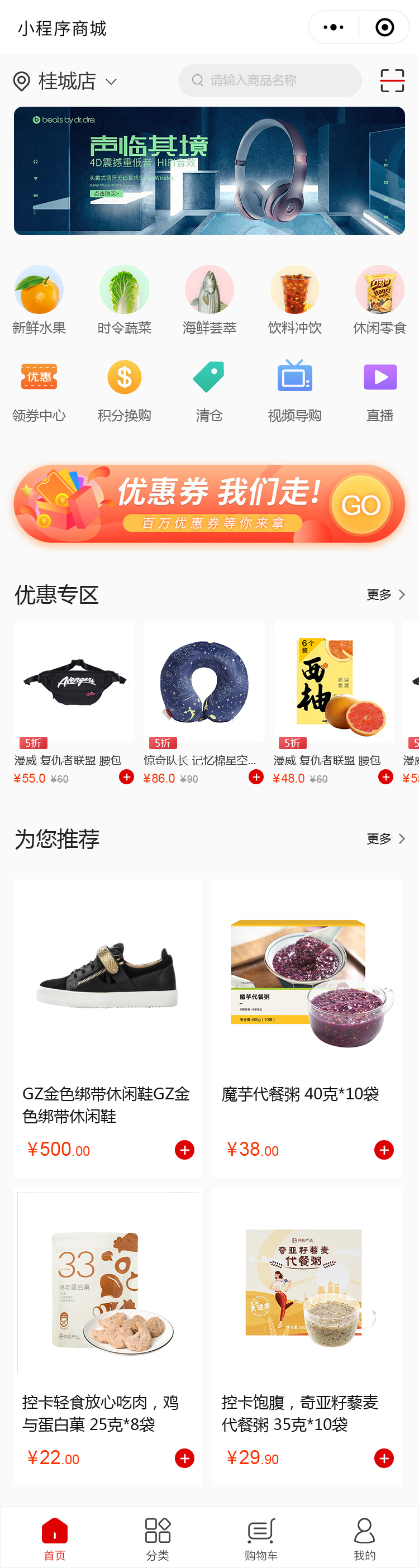This screenshot has height=1568, width=419.
Task: Add 惊奇队长 记忆棉 pillow to cart
Action: click(256, 776)
